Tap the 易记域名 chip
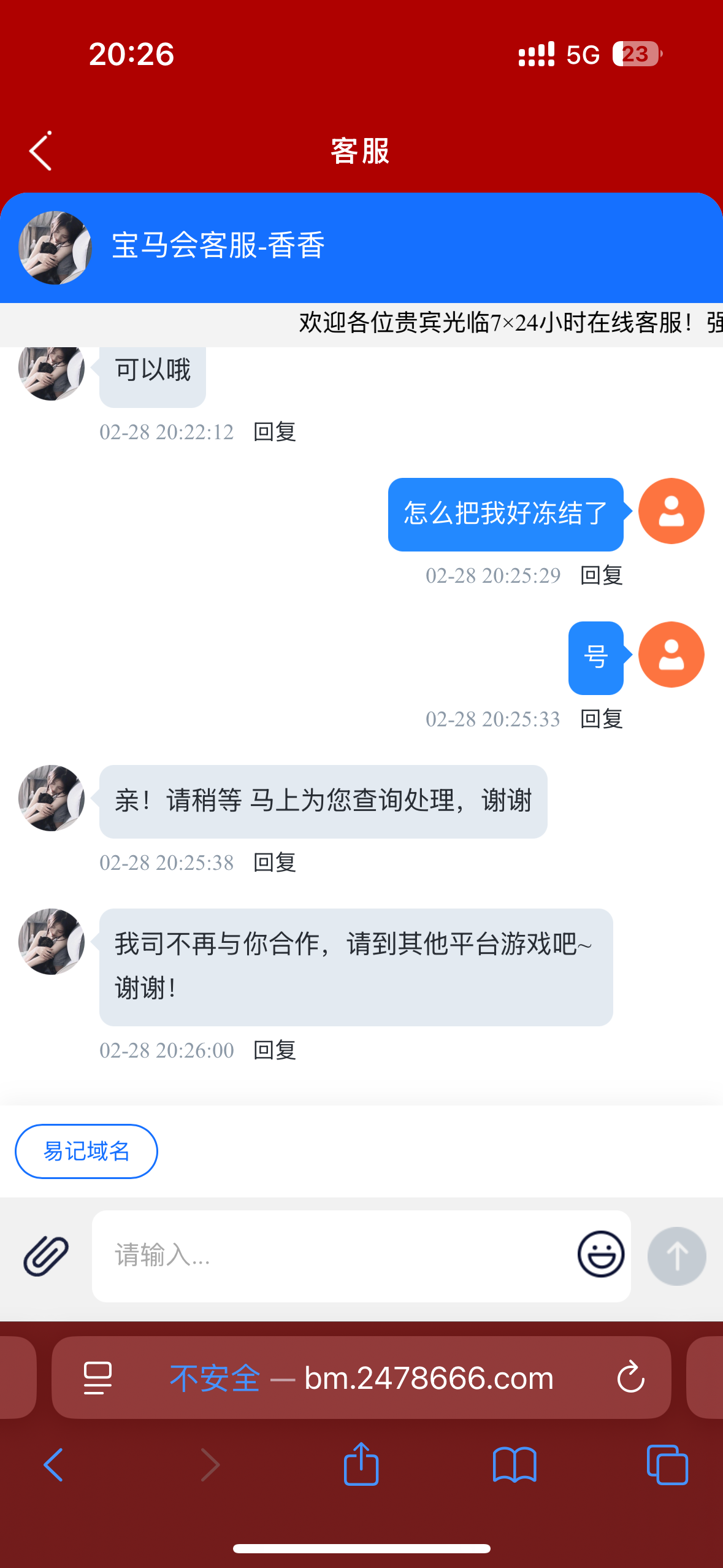723x1568 pixels. point(86,1151)
